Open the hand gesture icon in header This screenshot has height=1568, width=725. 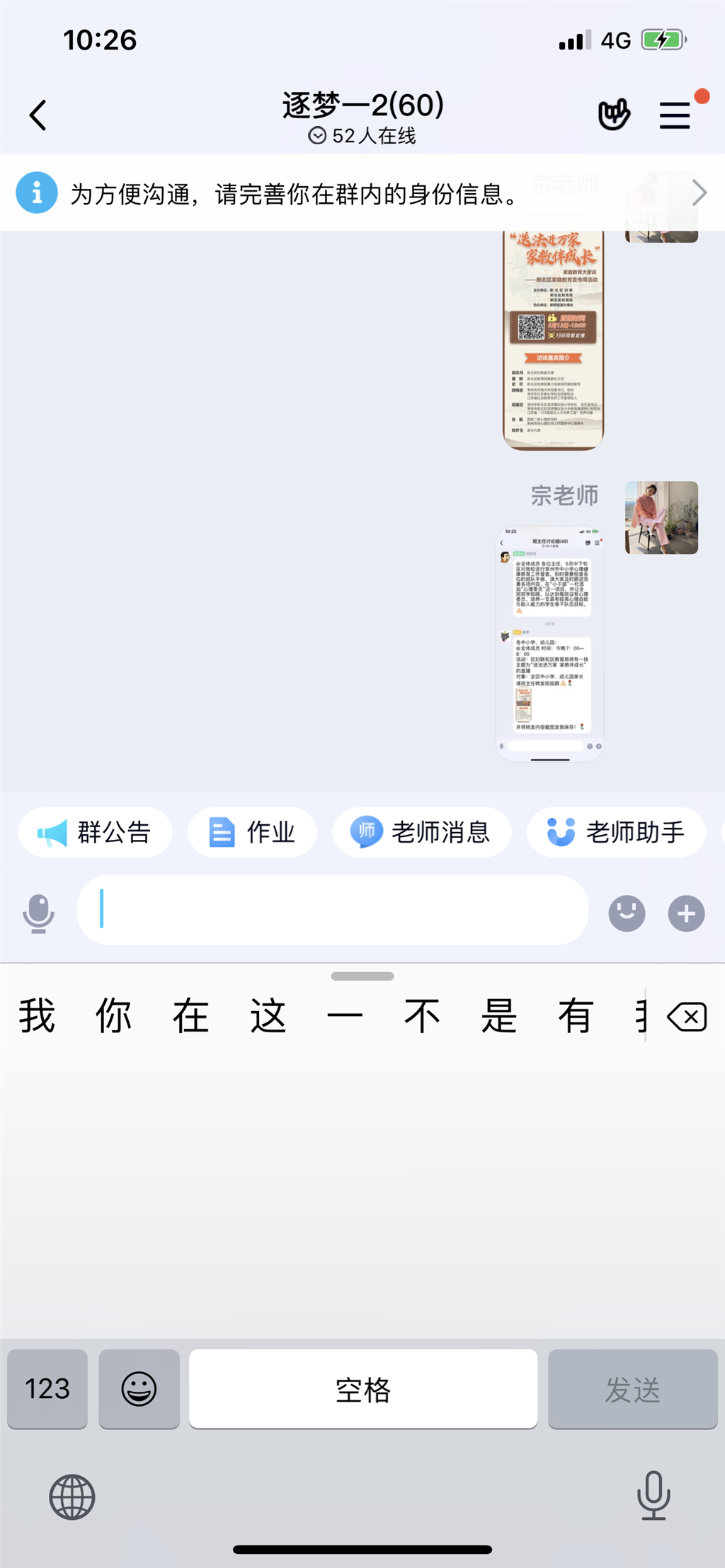(x=613, y=115)
